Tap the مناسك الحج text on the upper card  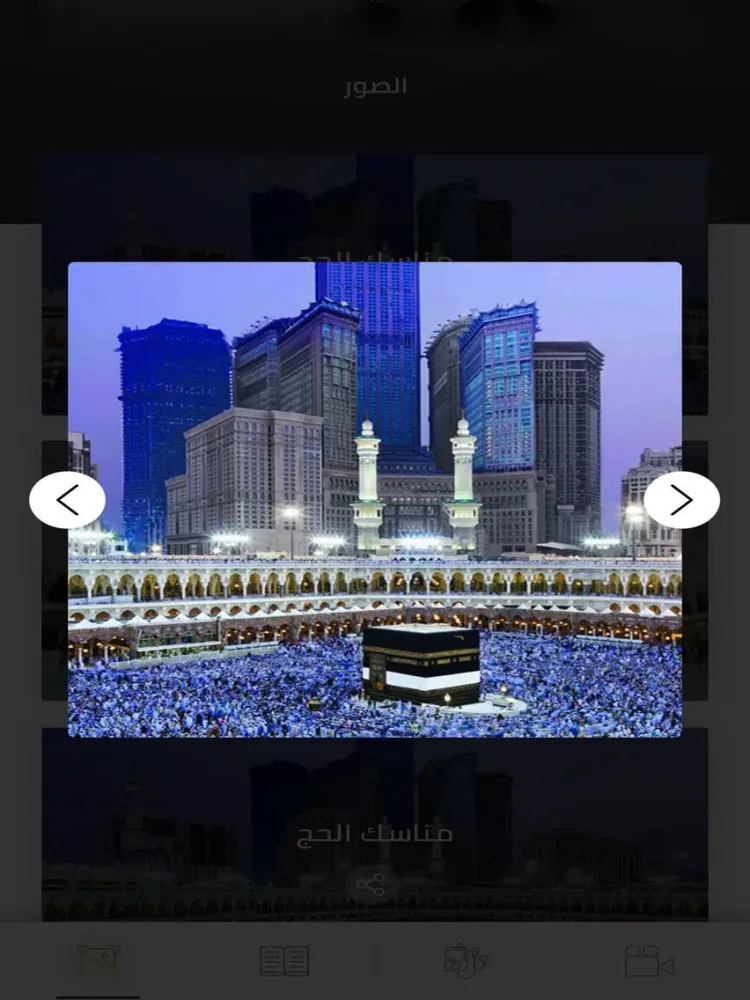tap(374, 258)
